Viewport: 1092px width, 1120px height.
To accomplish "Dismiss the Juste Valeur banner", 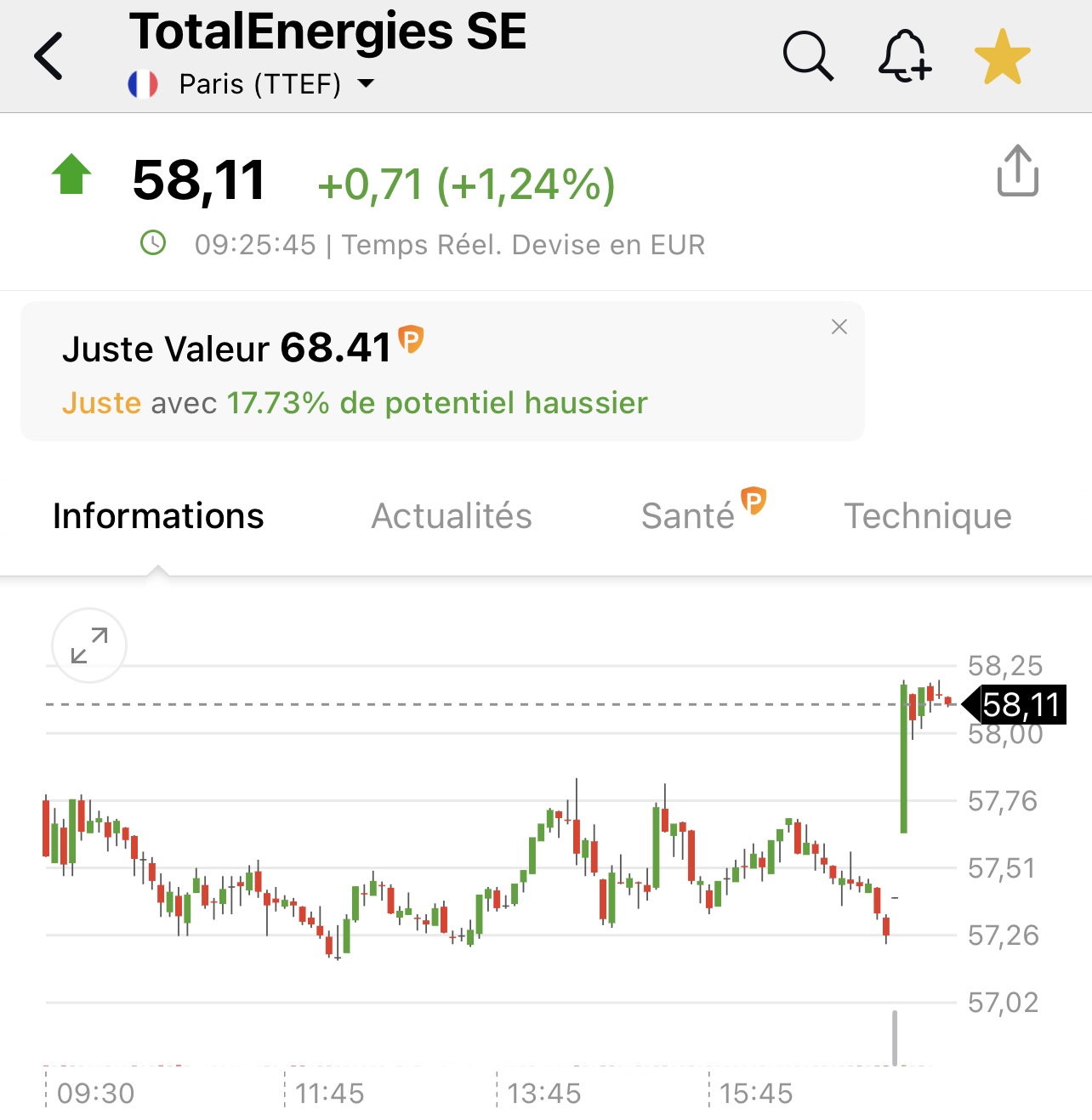I will point(839,327).
